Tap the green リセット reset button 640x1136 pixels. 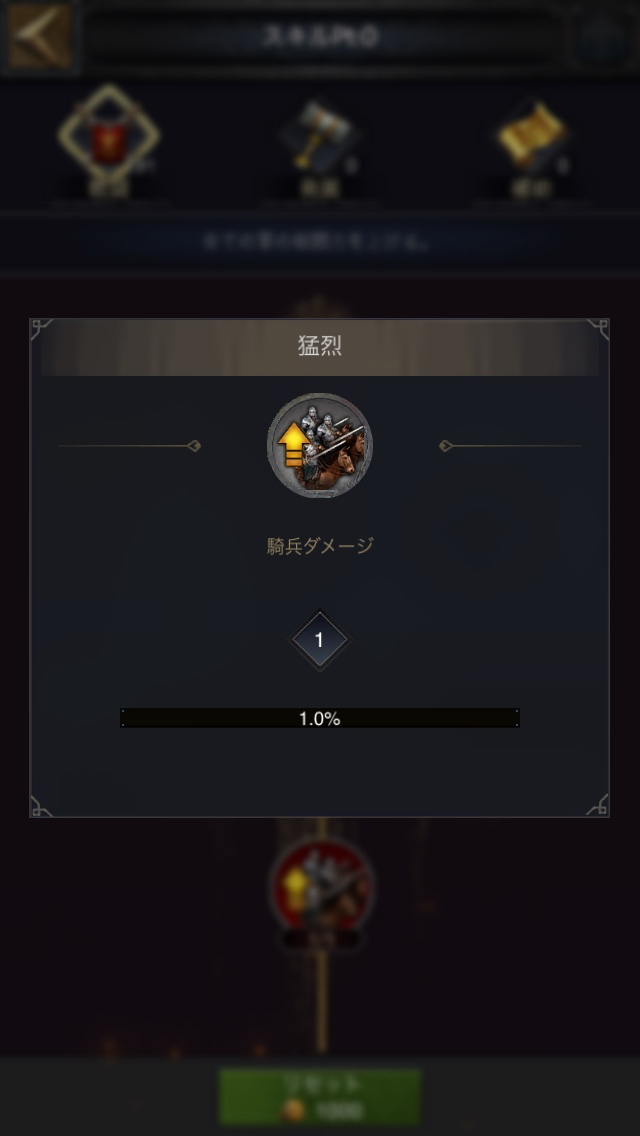tap(320, 1096)
